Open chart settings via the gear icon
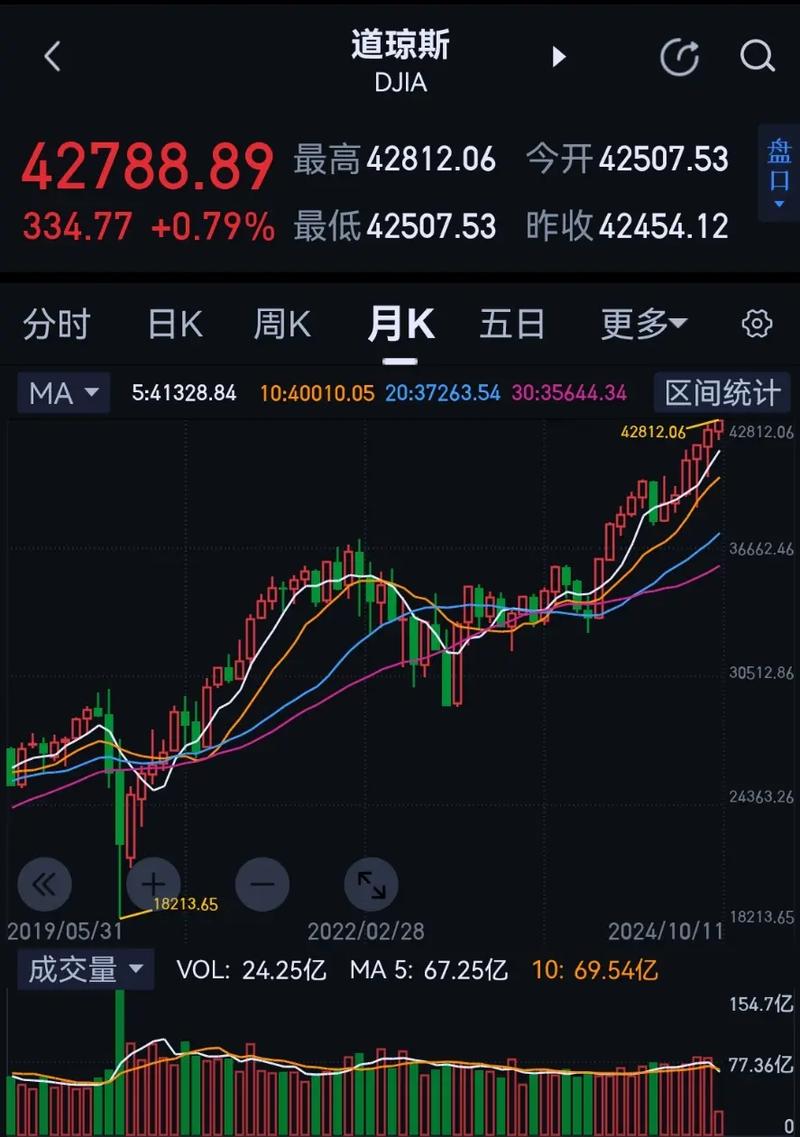The width and height of the screenshot is (800, 1137). pos(757,323)
